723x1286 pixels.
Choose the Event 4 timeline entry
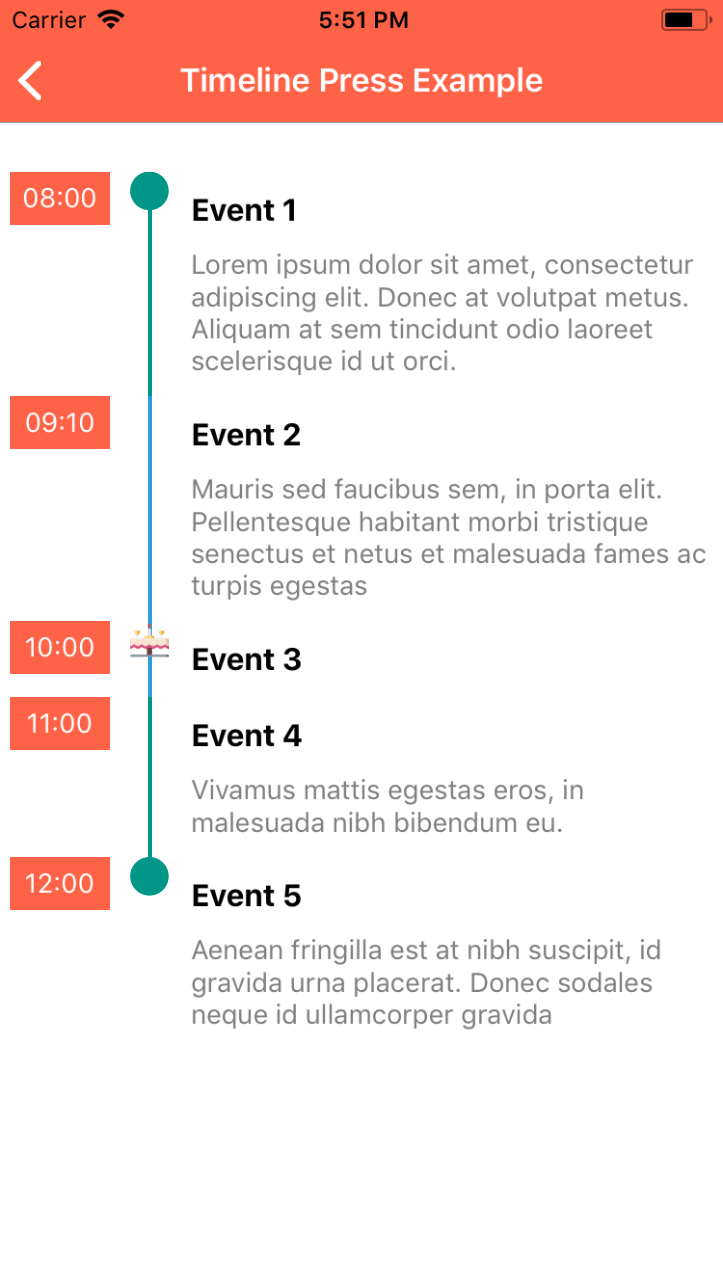246,736
